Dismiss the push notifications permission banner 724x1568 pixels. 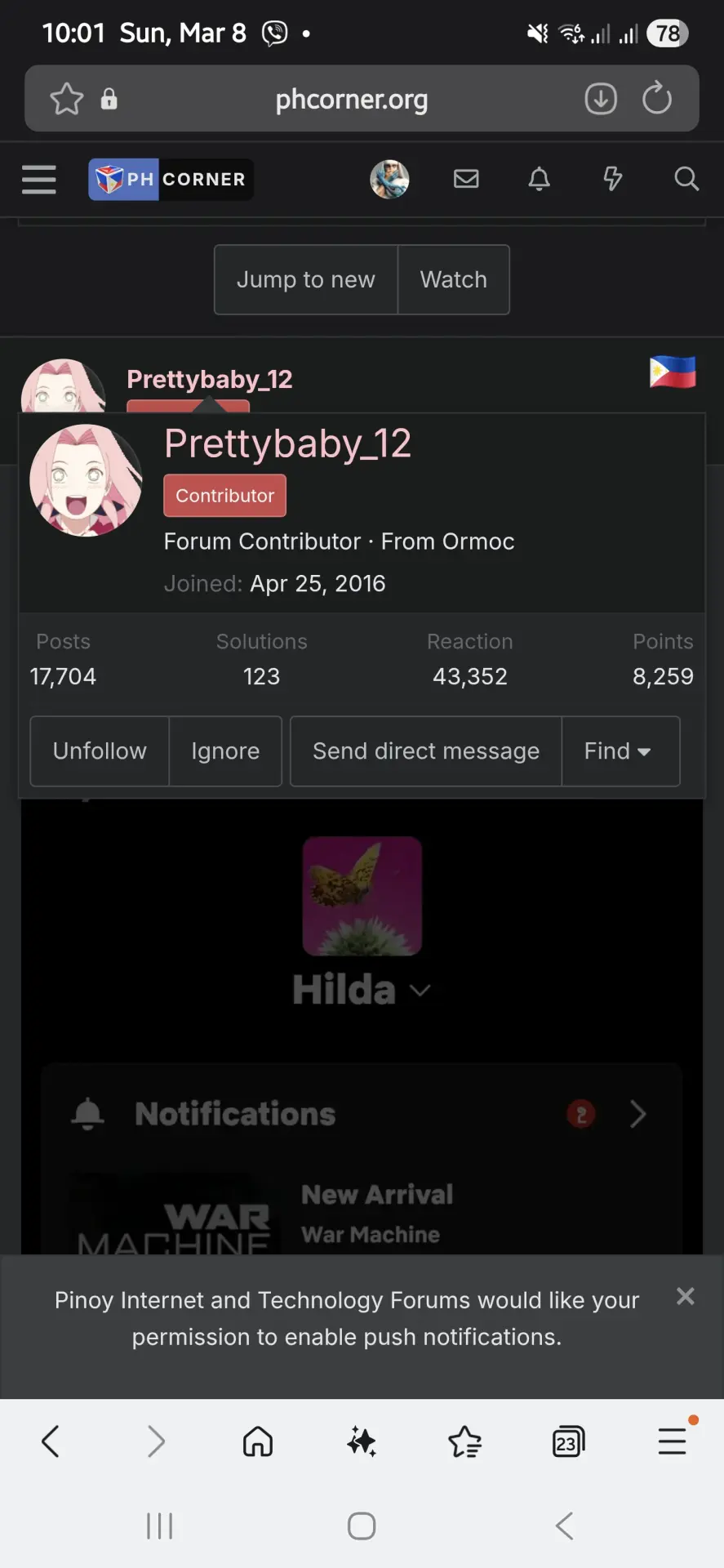coord(686,1296)
